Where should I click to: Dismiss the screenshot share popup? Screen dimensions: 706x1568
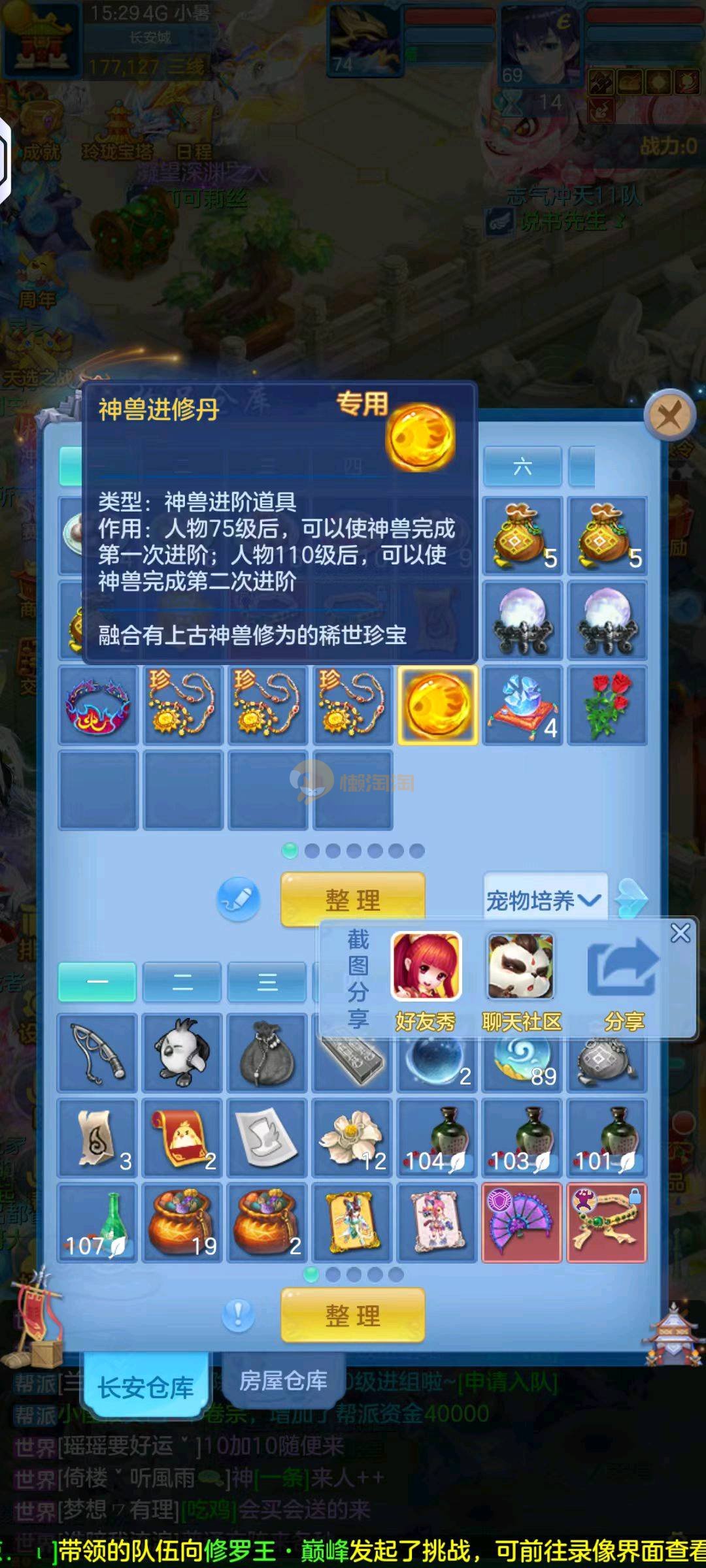tap(680, 933)
